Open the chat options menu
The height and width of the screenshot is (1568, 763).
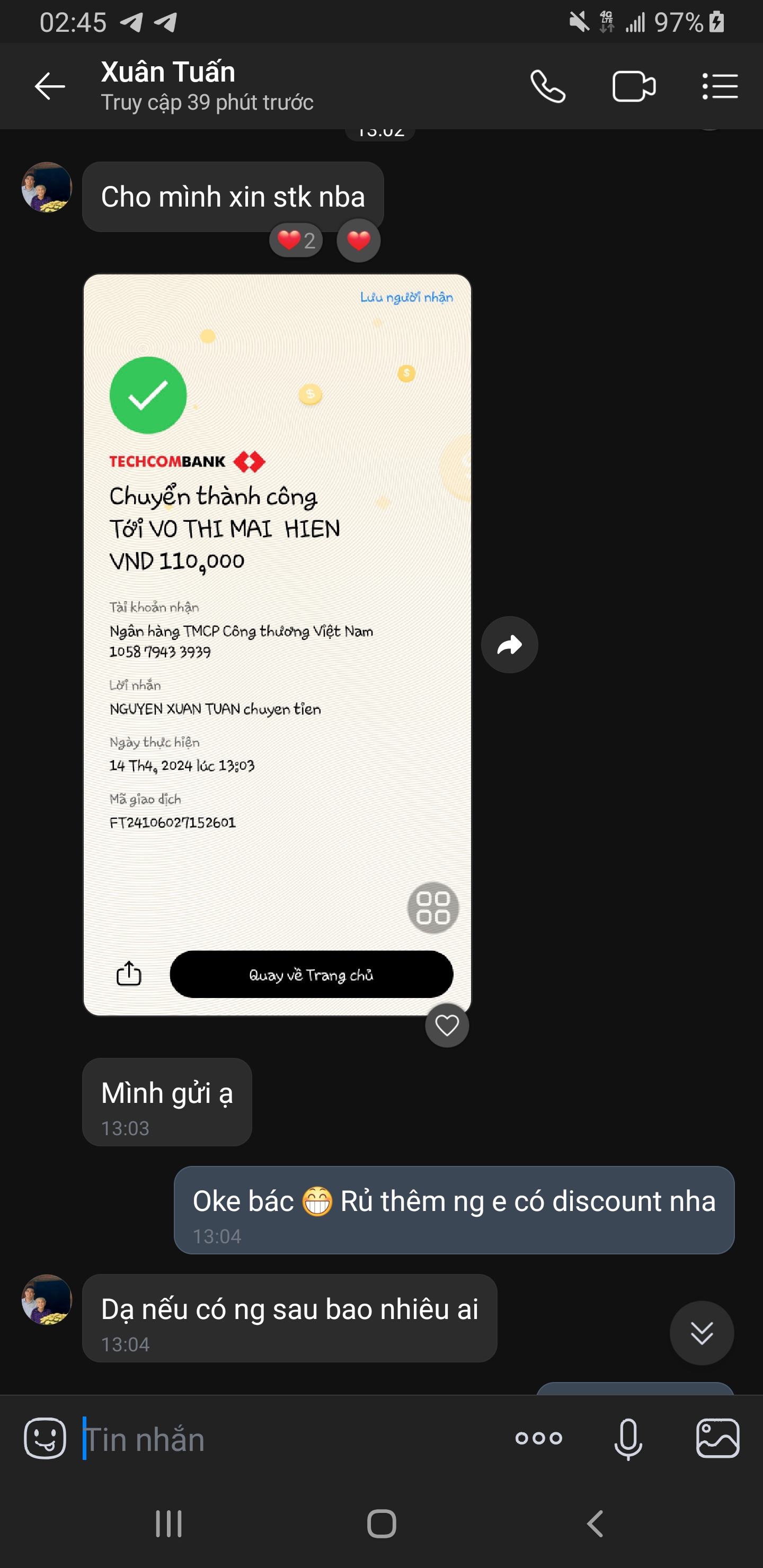(x=719, y=86)
